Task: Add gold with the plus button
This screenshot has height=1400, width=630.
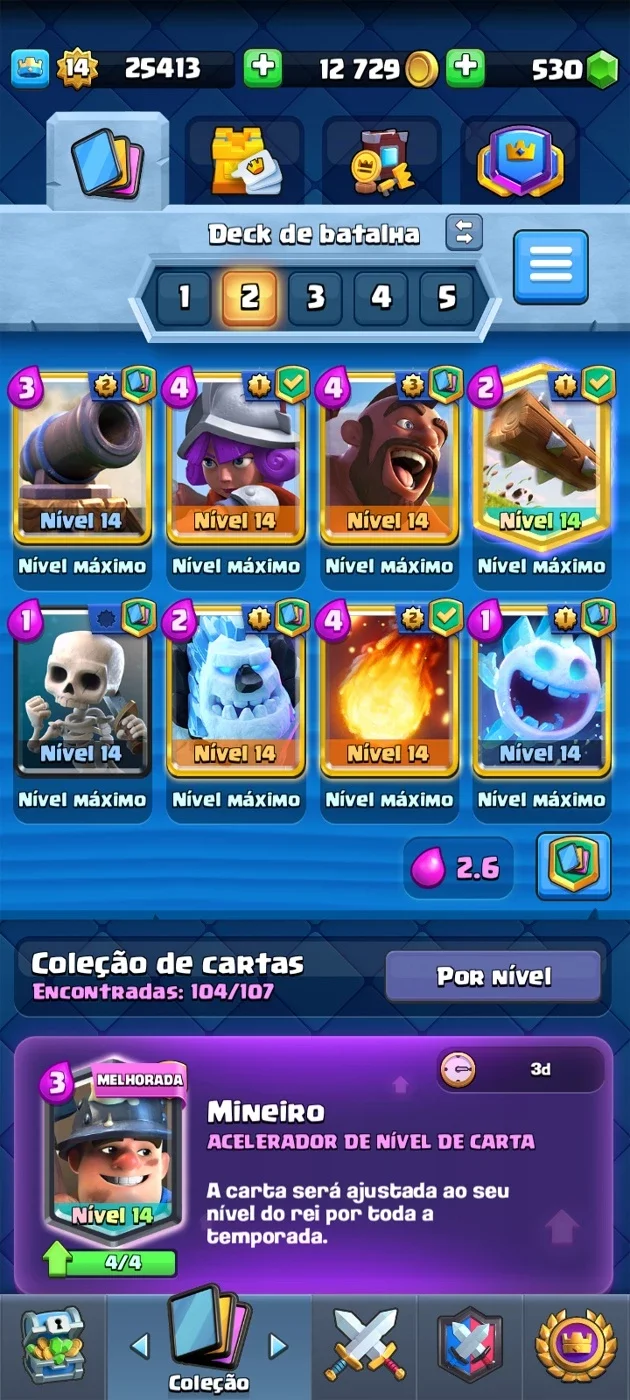Action: click(263, 68)
